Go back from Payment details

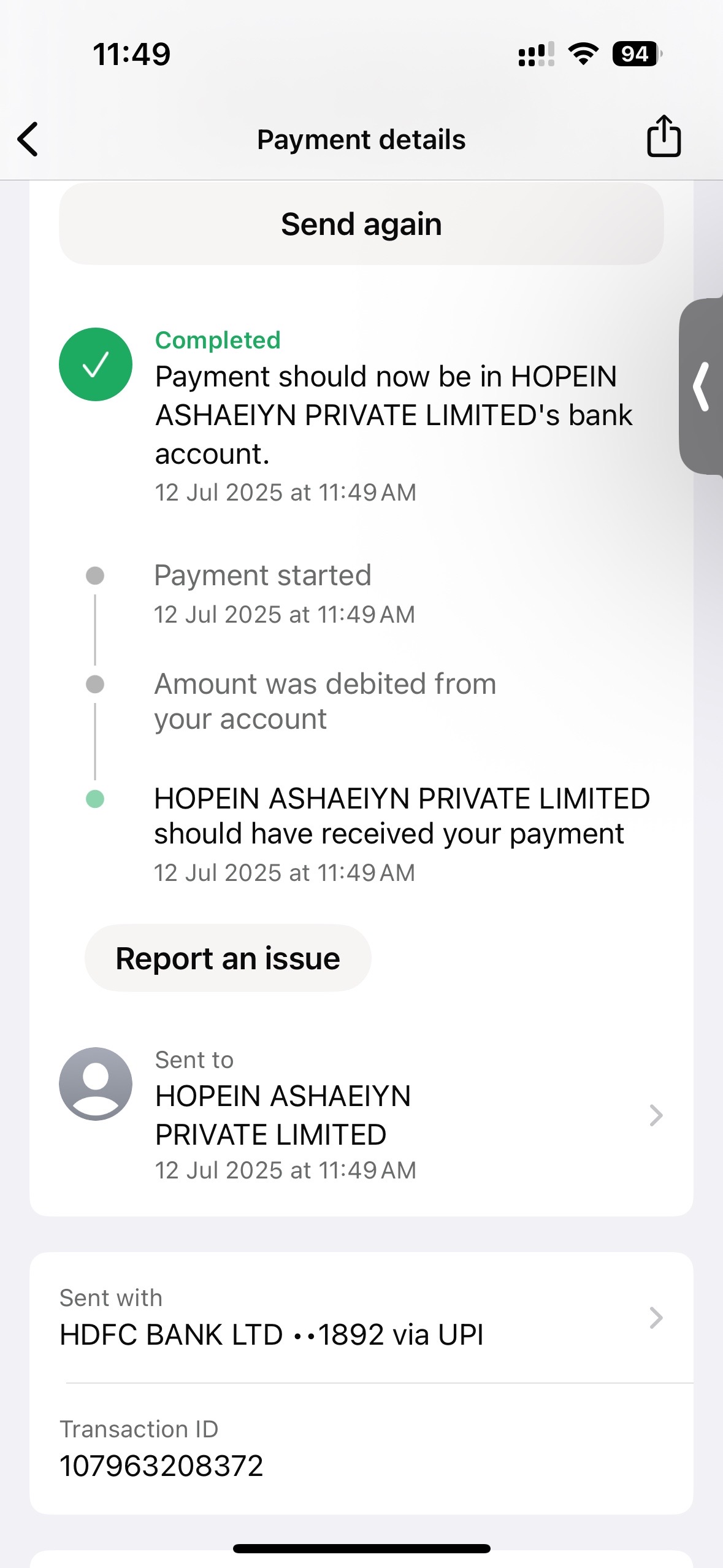coord(28,139)
